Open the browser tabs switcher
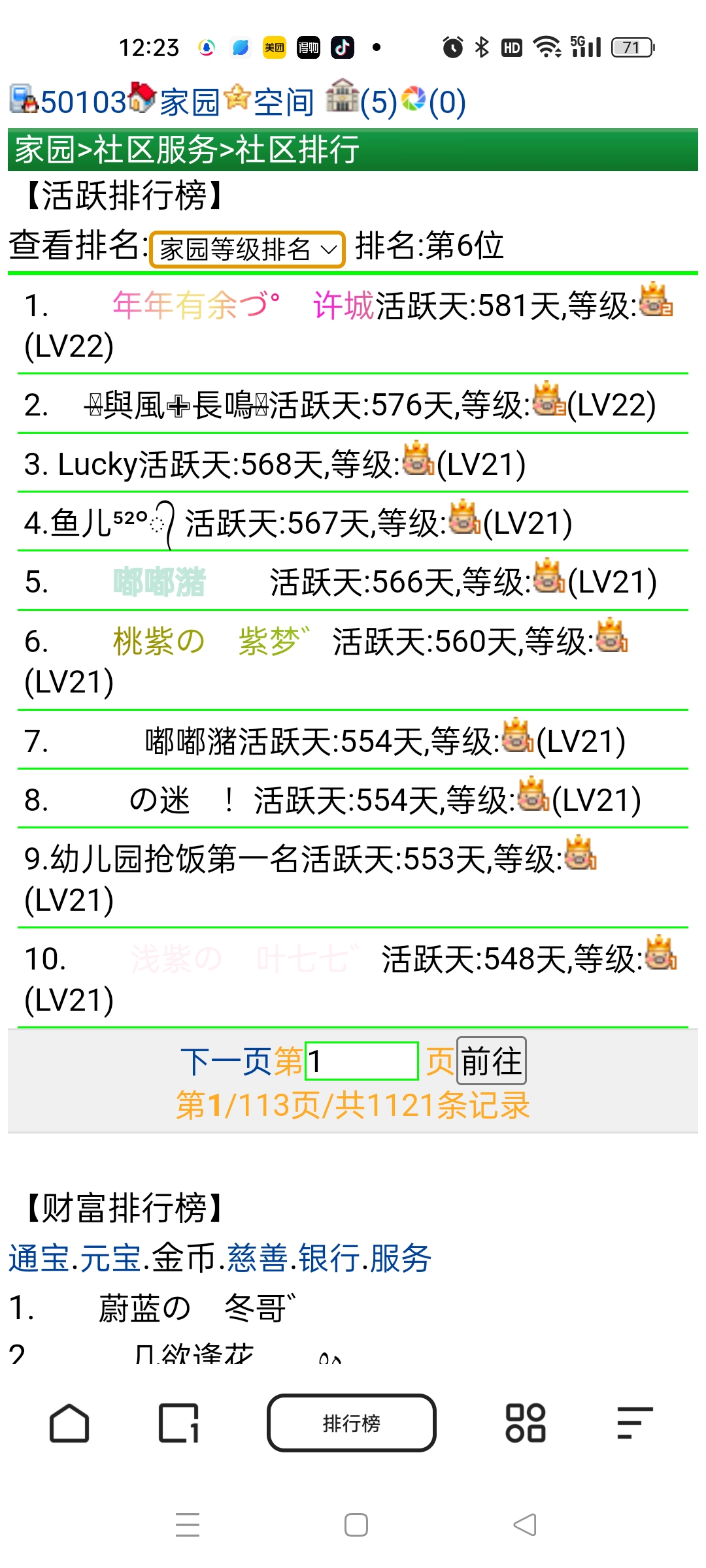Image resolution: width=706 pixels, height=1568 pixels. 178,1423
